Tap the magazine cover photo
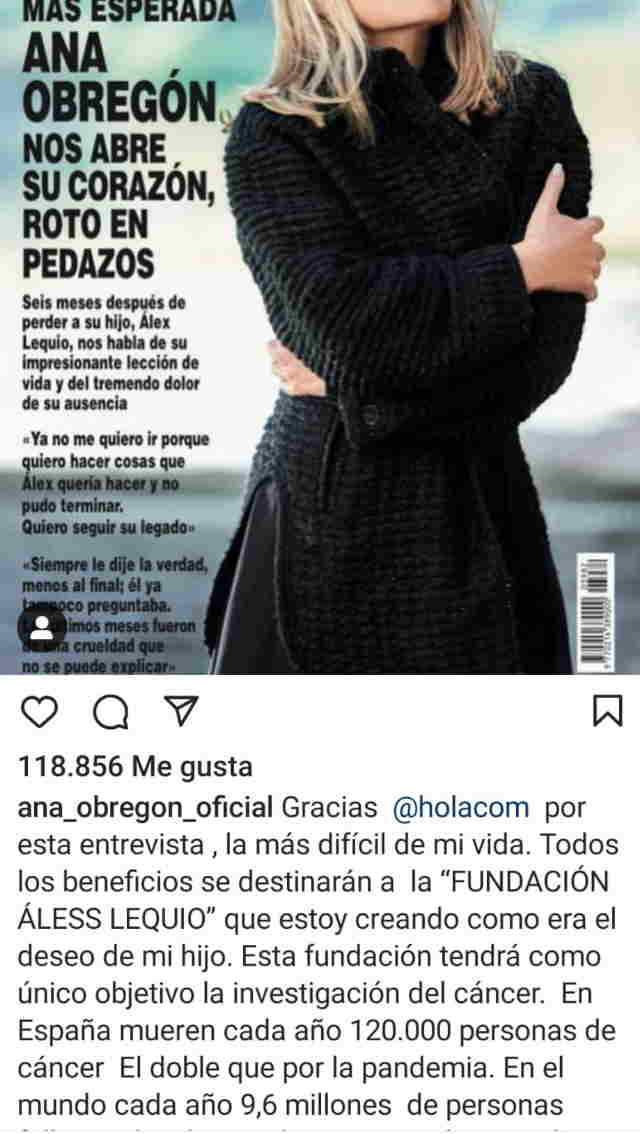 [400, 350]
